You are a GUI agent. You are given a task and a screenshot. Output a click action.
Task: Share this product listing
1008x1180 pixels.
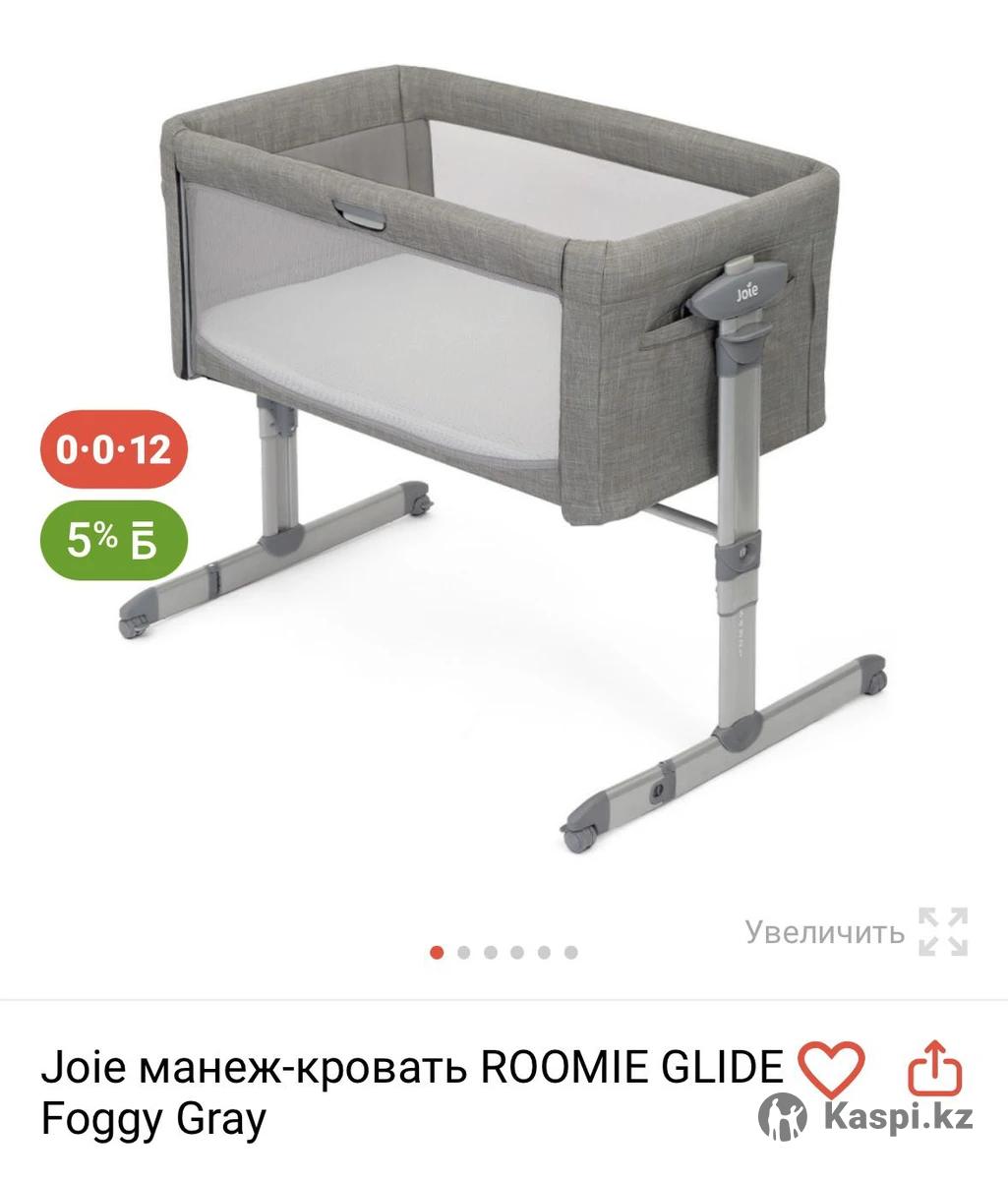[933, 1068]
